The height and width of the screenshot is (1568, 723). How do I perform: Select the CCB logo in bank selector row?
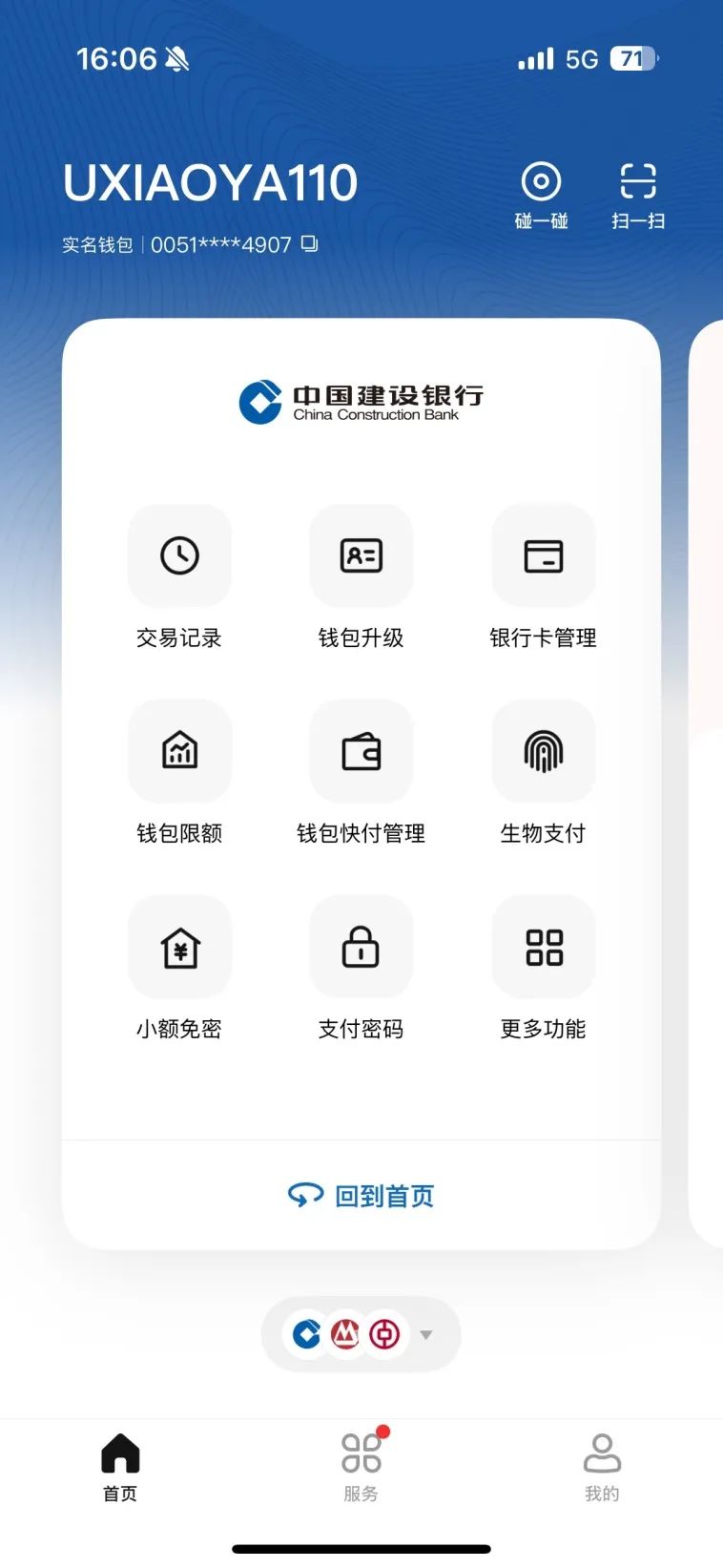pyautogui.click(x=304, y=1334)
